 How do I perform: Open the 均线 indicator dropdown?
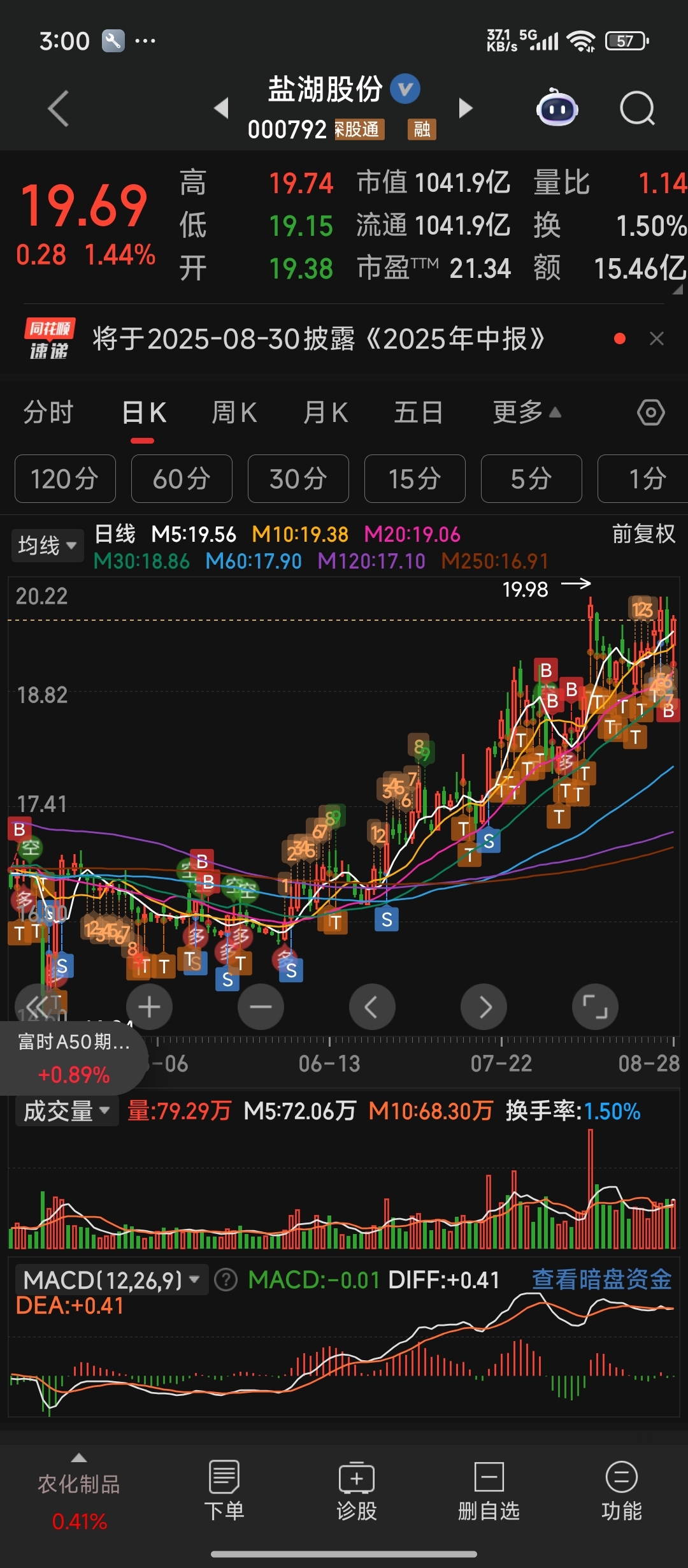pyautogui.click(x=47, y=546)
